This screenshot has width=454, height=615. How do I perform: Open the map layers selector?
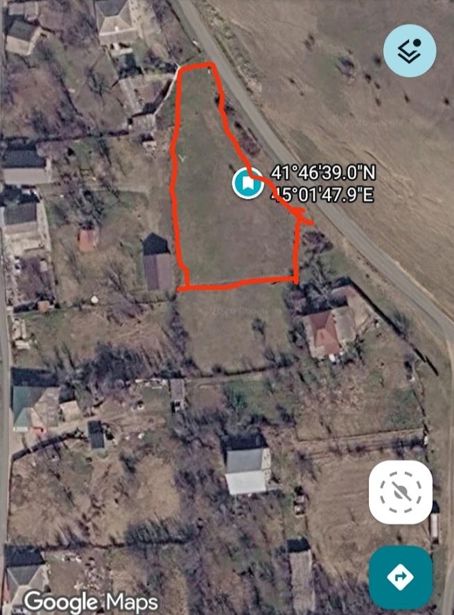(409, 51)
